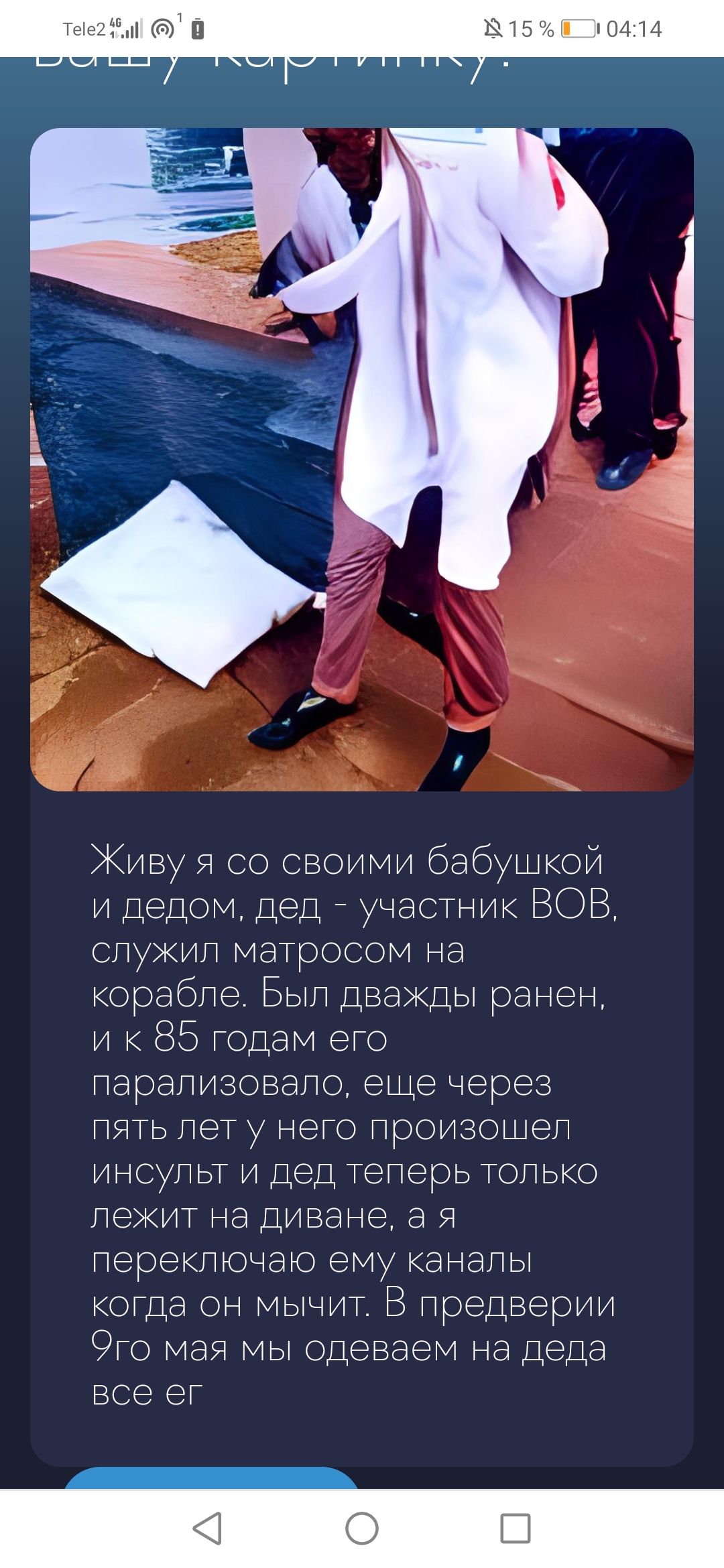This screenshot has width=724, height=1568.
Task: Go to the home screen
Action: click(362, 1528)
